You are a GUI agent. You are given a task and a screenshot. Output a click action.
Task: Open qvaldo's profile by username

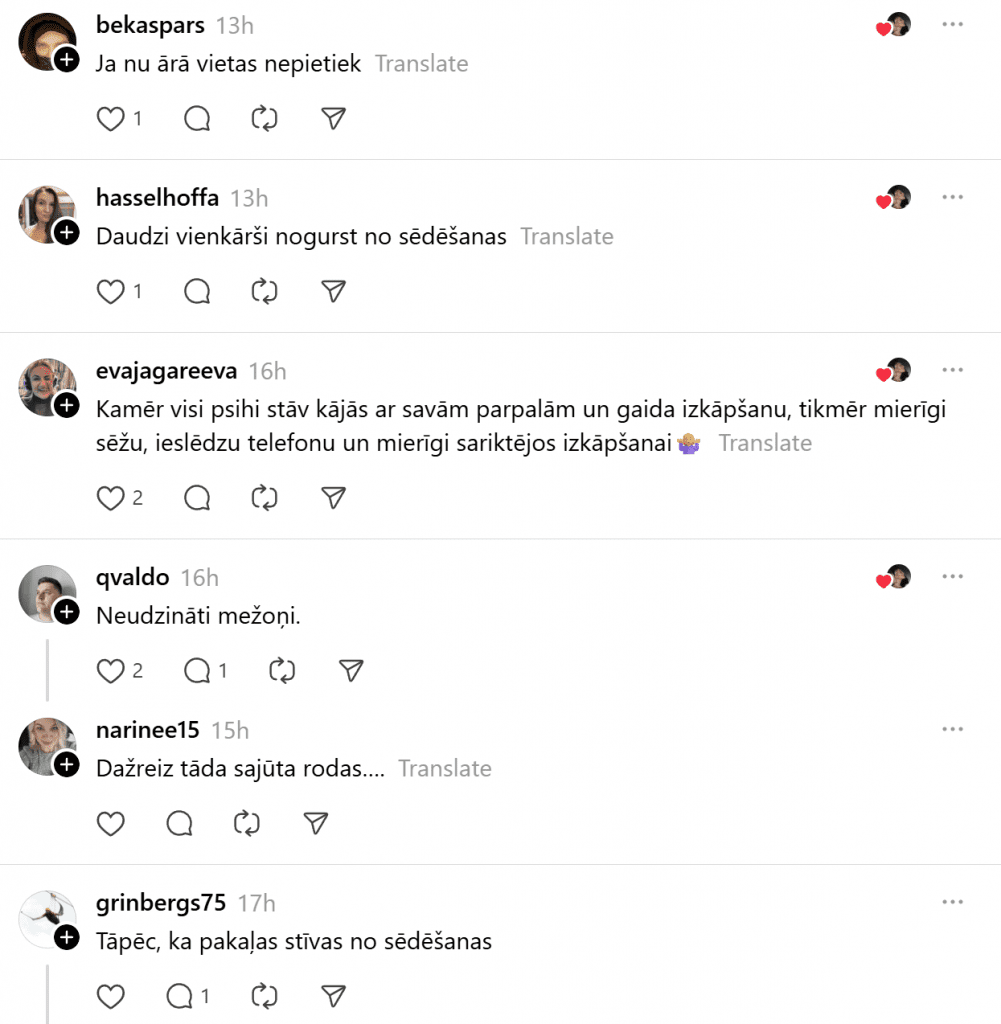tap(132, 577)
